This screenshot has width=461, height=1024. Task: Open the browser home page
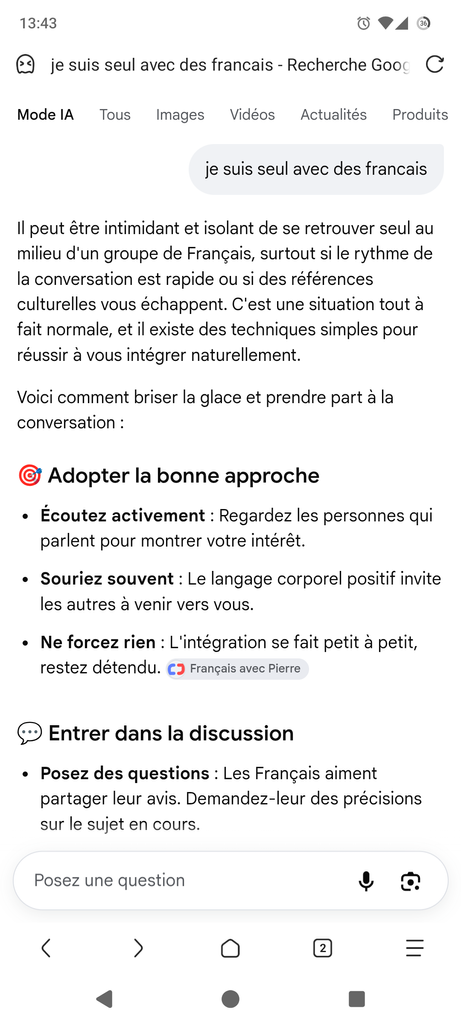230,948
